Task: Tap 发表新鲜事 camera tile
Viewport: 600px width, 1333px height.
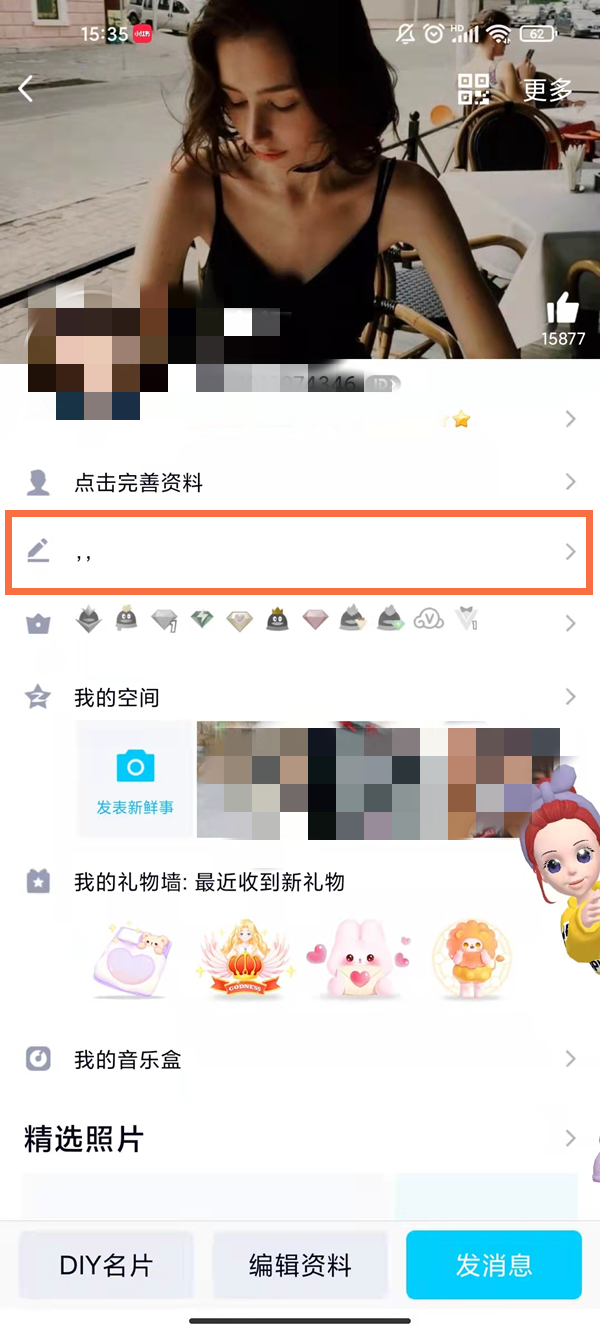Action: pyautogui.click(x=135, y=780)
